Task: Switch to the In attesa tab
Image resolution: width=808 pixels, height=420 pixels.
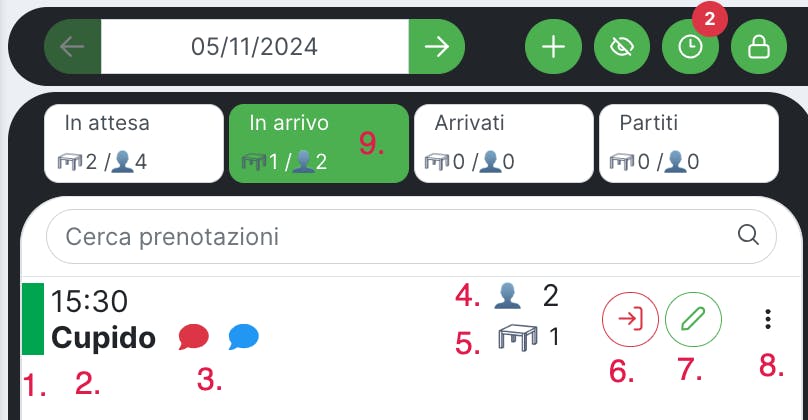Action: (x=133, y=143)
